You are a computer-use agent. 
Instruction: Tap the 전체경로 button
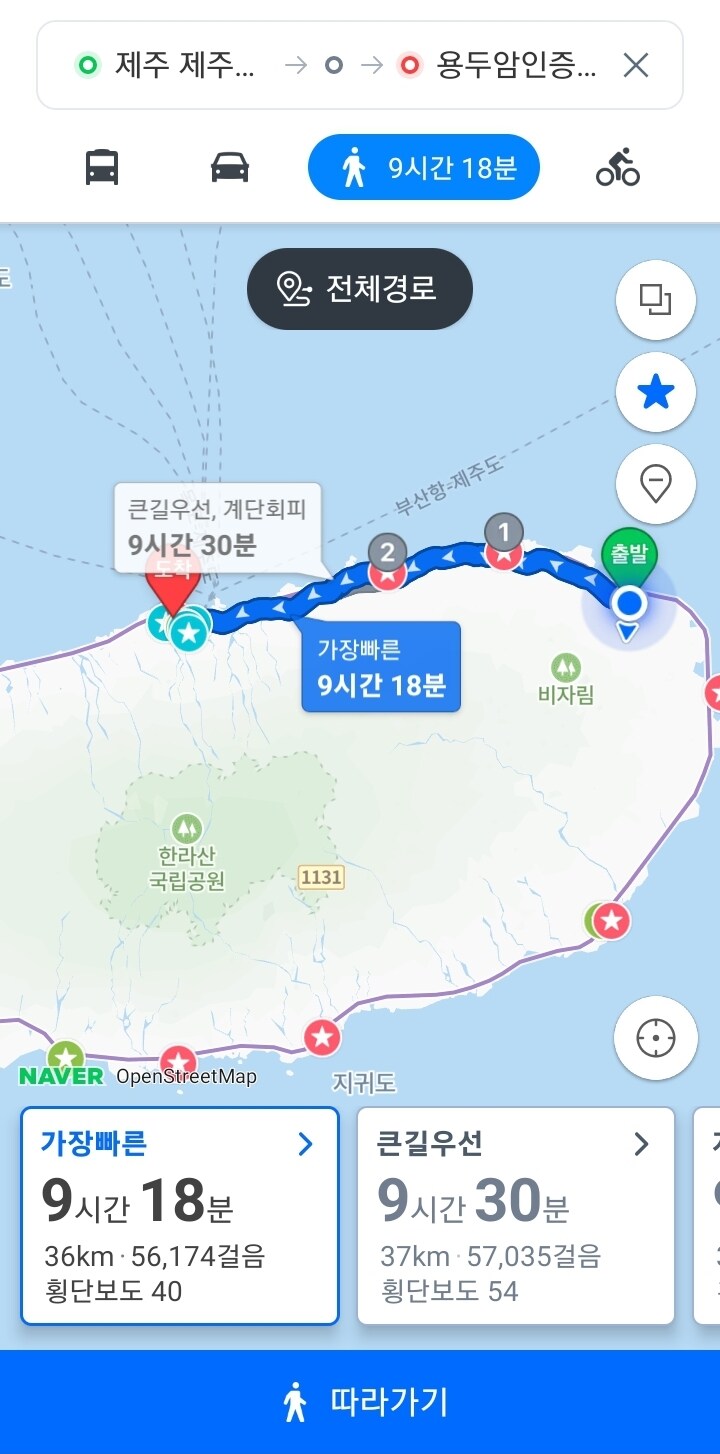pos(359,289)
